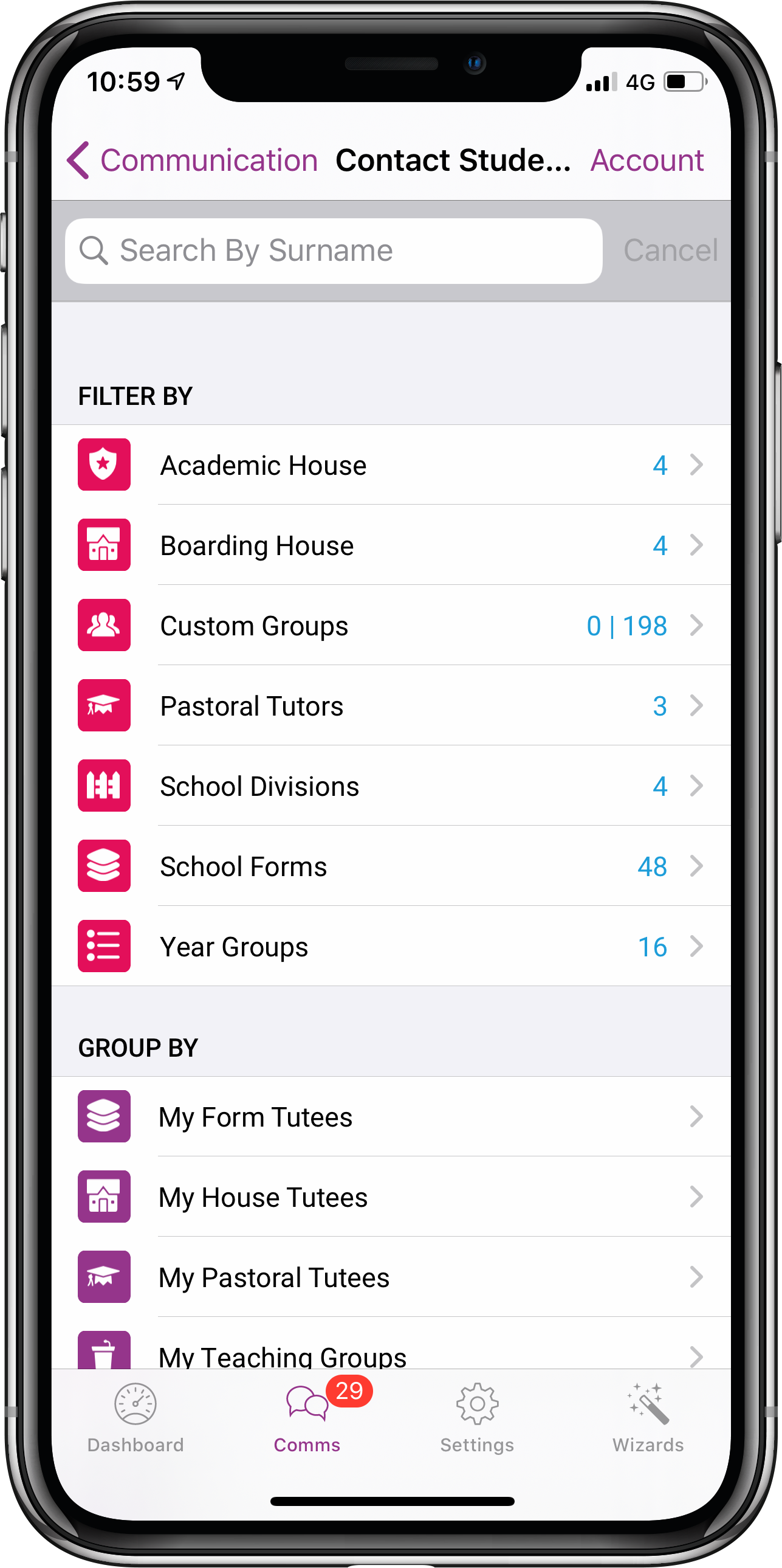The height and width of the screenshot is (1568, 782).
Task: Open the Account link
Action: tap(647, 161)
